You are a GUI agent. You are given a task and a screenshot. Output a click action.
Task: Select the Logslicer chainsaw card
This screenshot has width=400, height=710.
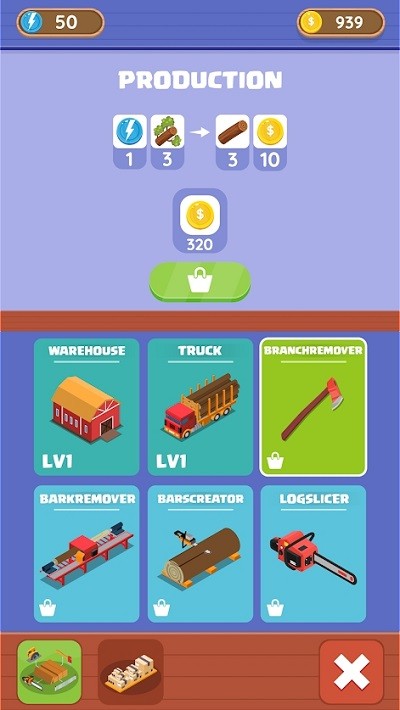point(313,554)
